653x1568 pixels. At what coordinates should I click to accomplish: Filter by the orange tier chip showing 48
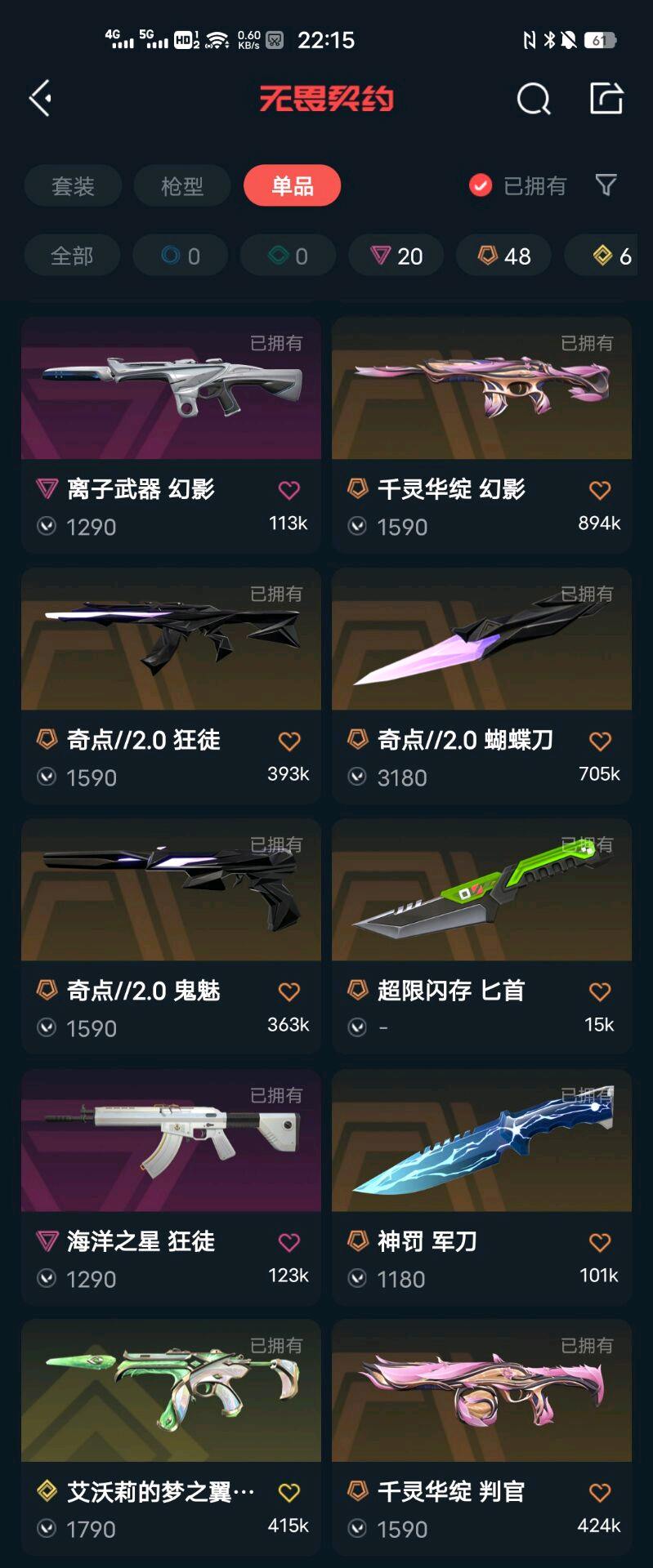coord(504,256)
